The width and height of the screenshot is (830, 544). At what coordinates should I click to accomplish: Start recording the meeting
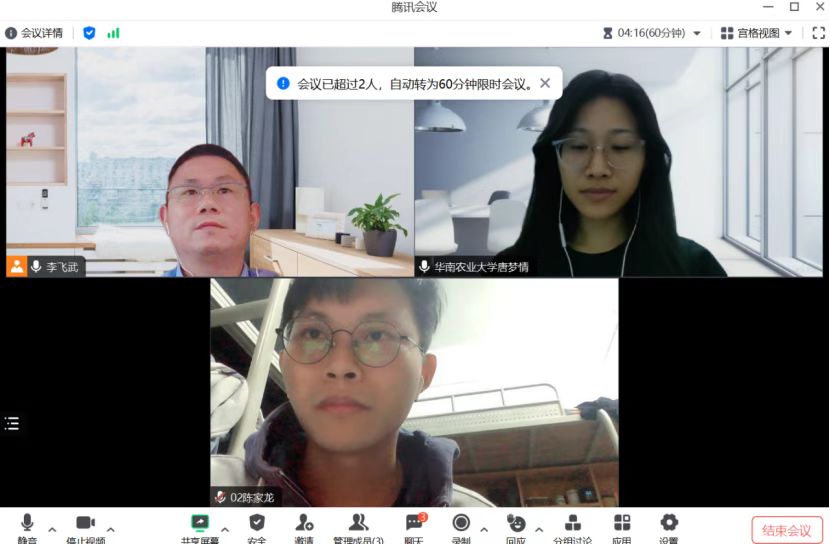point(461,525)
